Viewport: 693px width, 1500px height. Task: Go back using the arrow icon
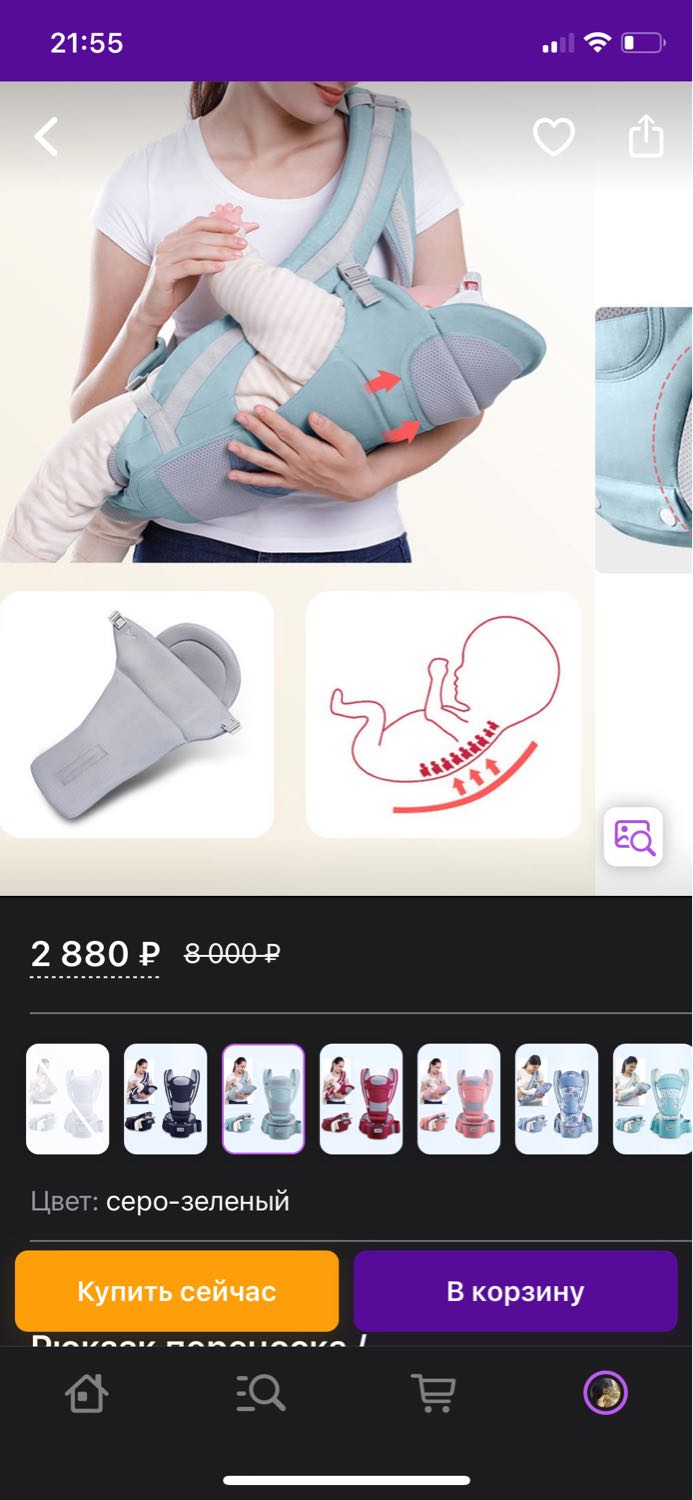click(47, 137)
